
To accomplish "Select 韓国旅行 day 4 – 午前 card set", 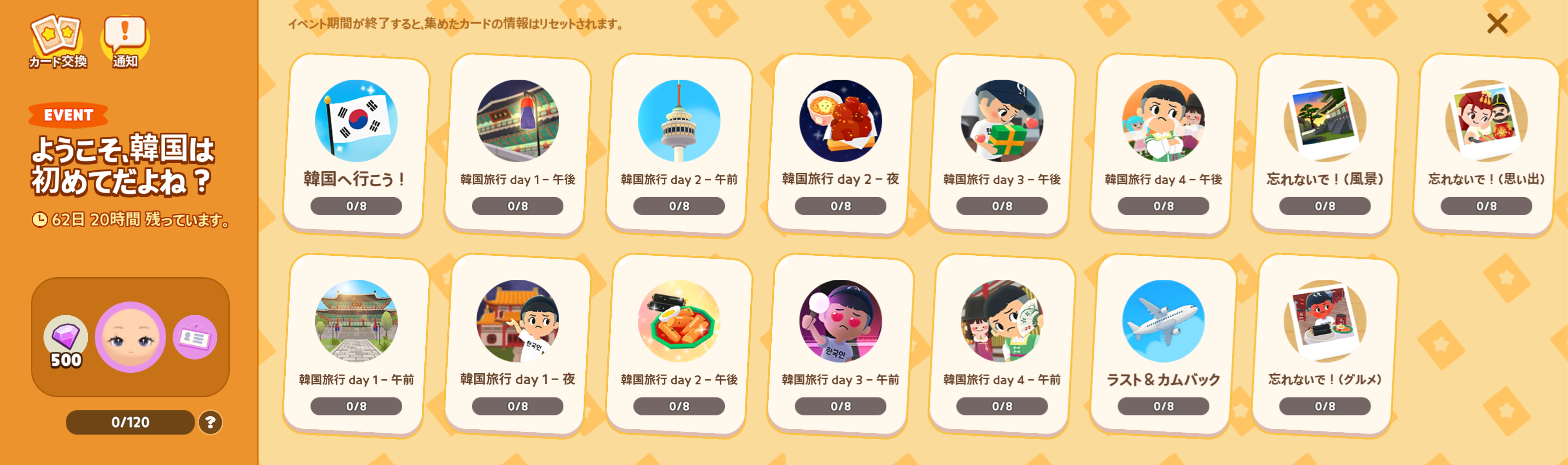I will (x=1001, y=345).
